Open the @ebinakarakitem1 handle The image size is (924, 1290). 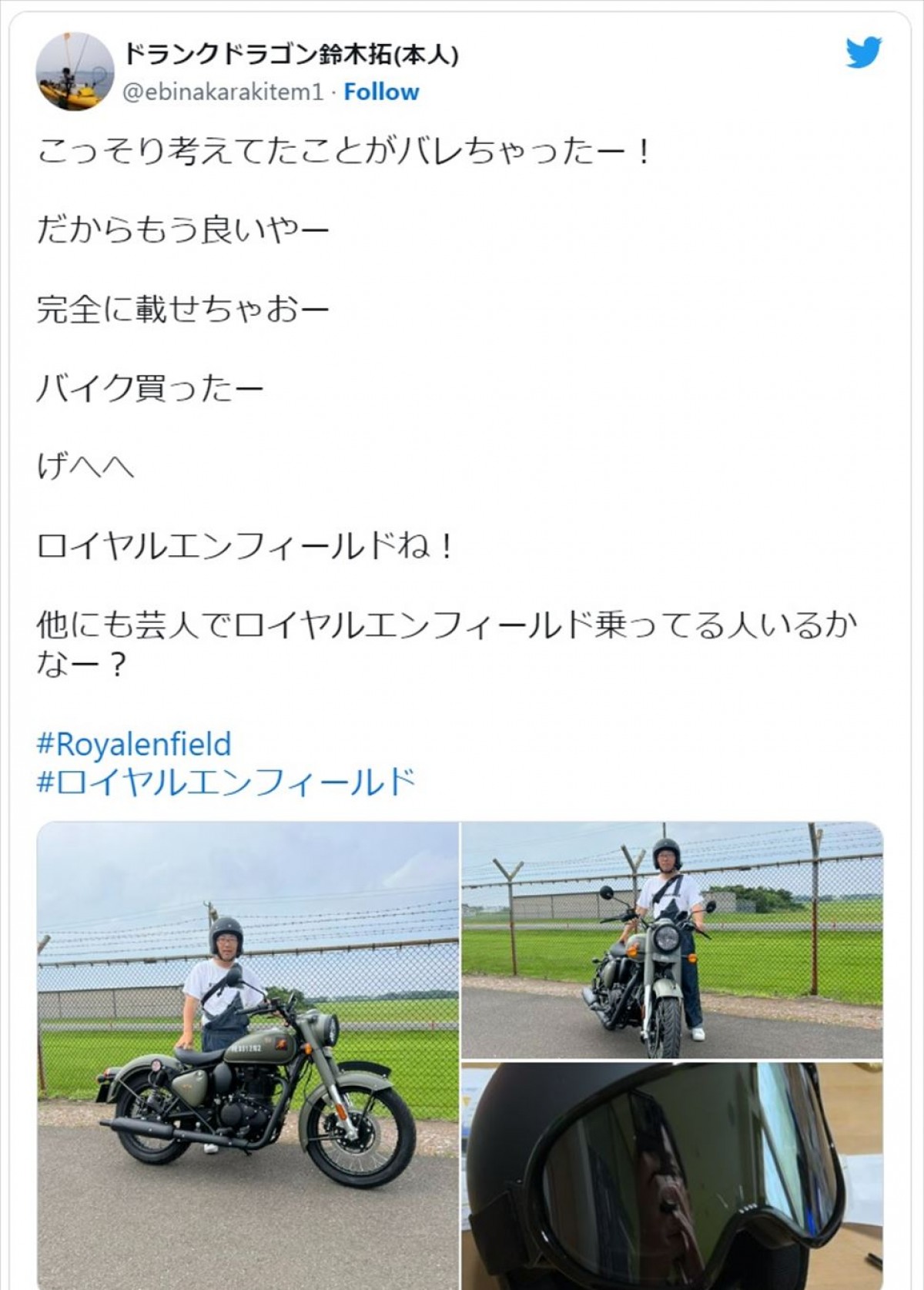coord(224,92)
